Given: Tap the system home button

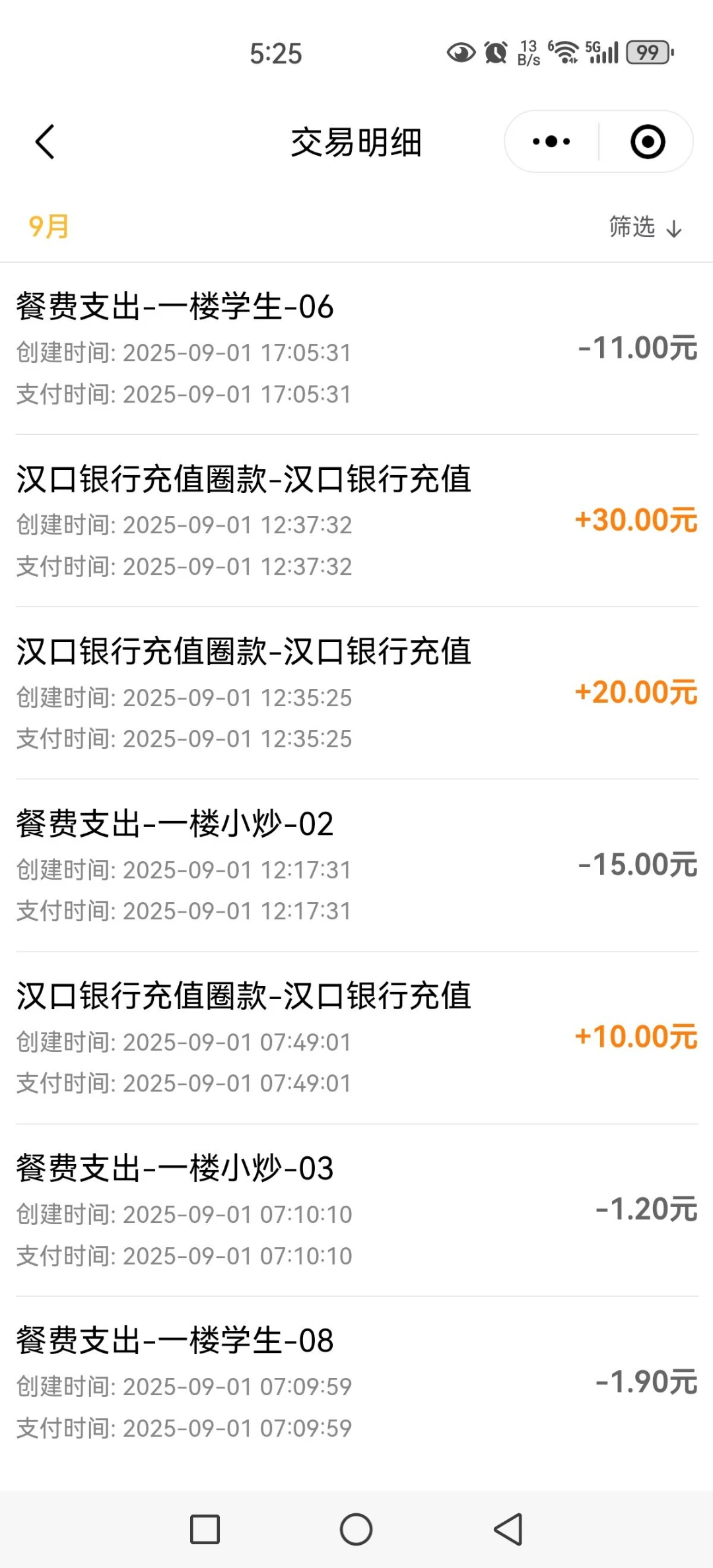Looking at the screenshot, I should 356,1529.
